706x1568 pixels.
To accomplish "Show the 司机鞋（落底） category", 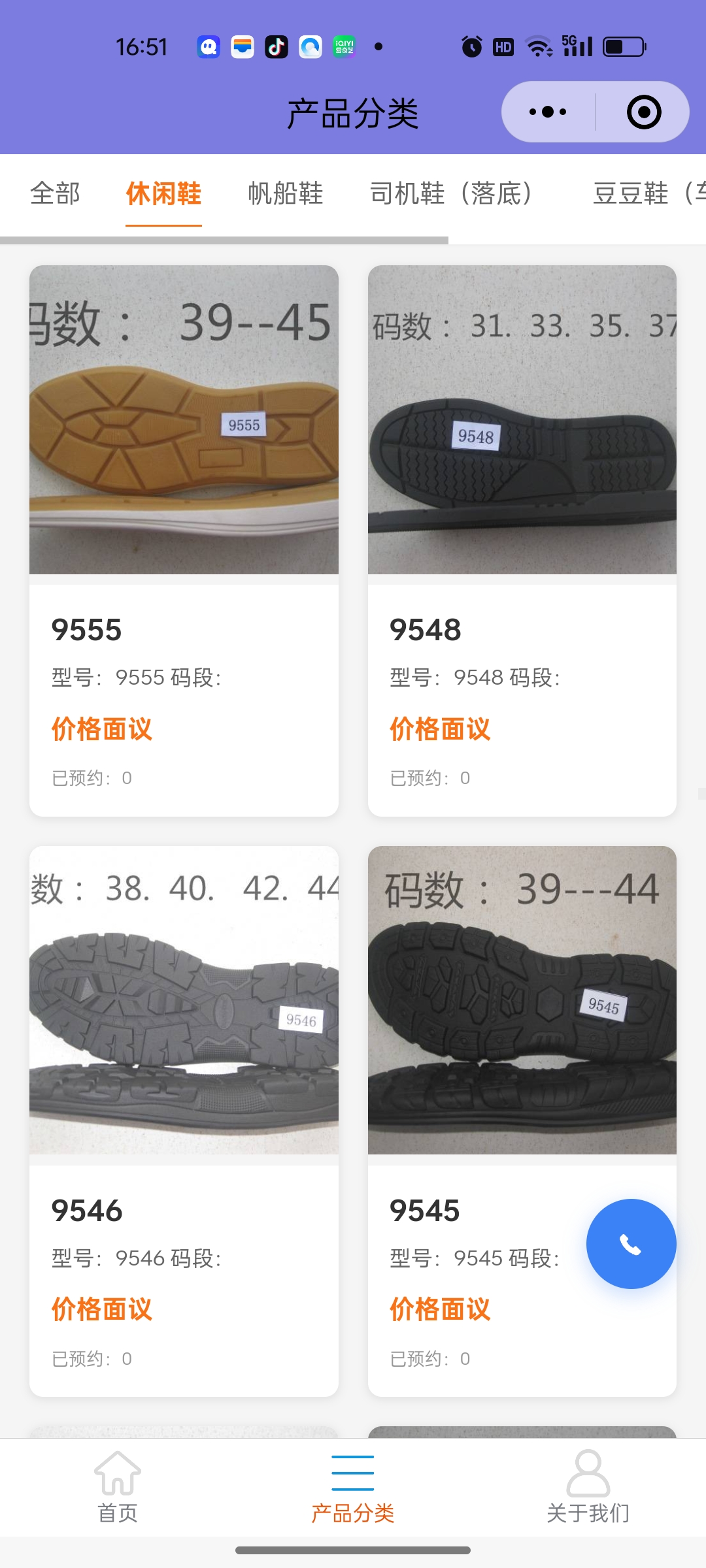I will [x=451, y=193].
